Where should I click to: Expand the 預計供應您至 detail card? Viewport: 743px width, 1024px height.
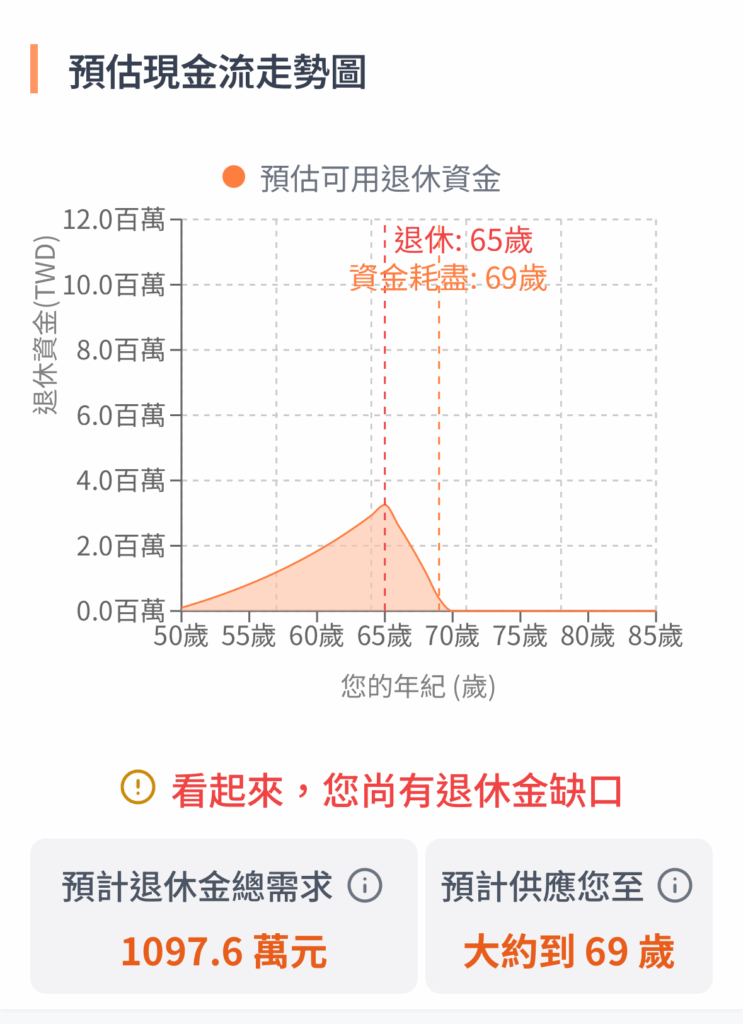tap(569, 915)
